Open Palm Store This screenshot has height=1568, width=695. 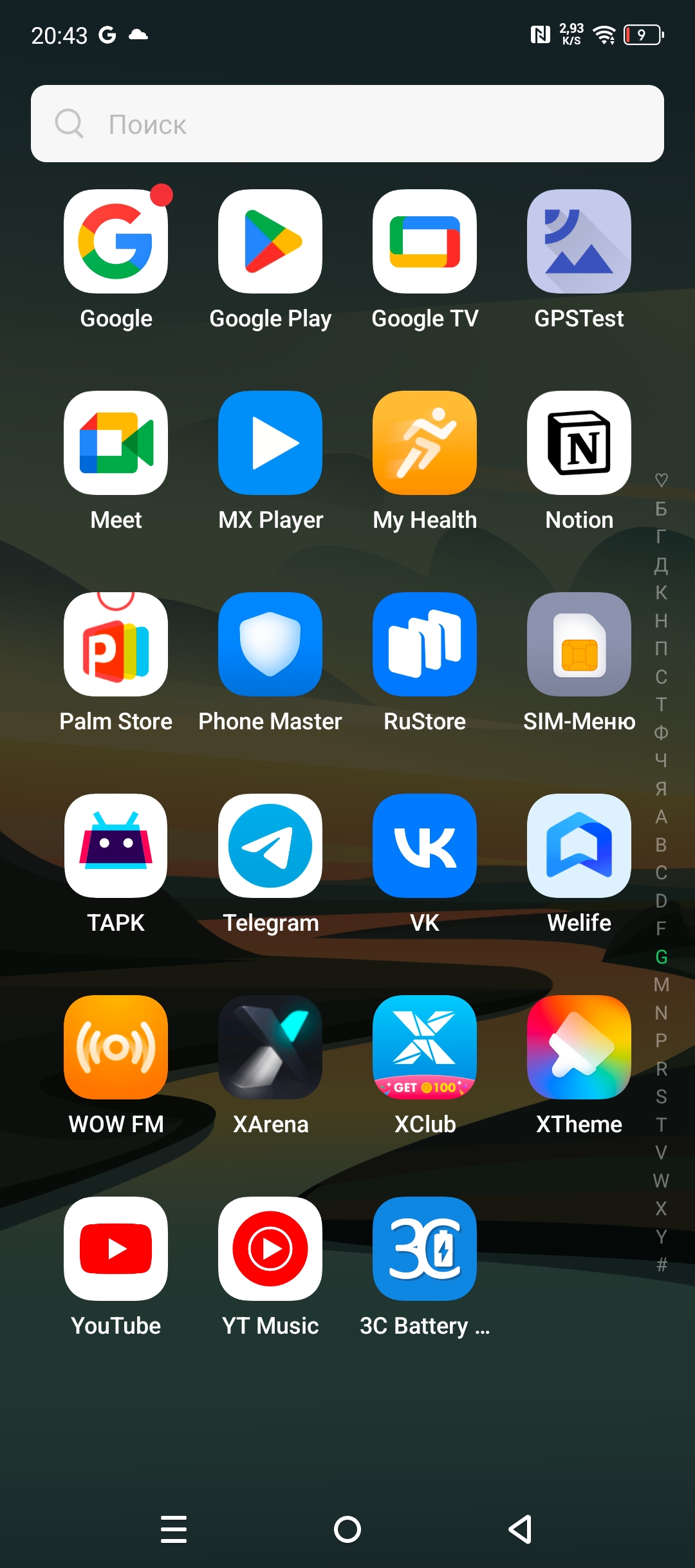116,644
